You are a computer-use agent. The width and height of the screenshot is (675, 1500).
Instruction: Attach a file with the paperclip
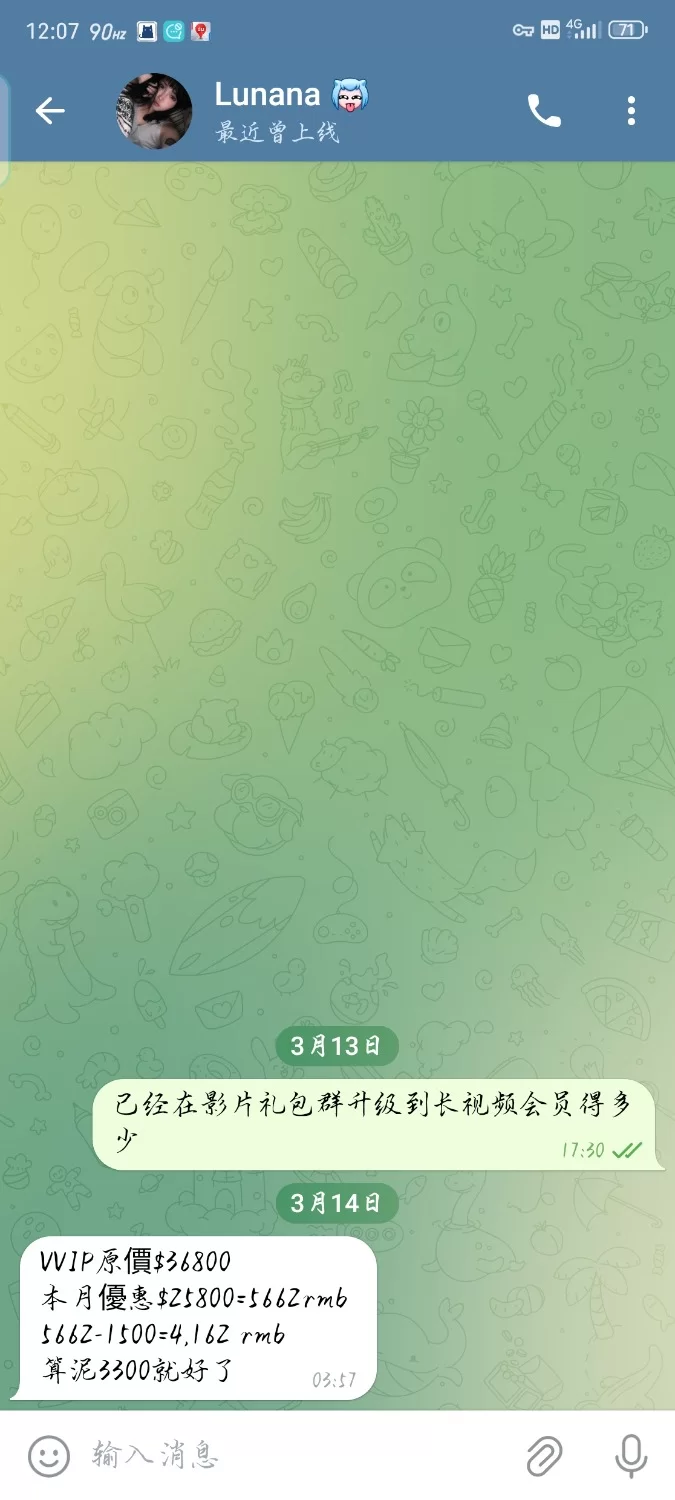[545, 1455]
